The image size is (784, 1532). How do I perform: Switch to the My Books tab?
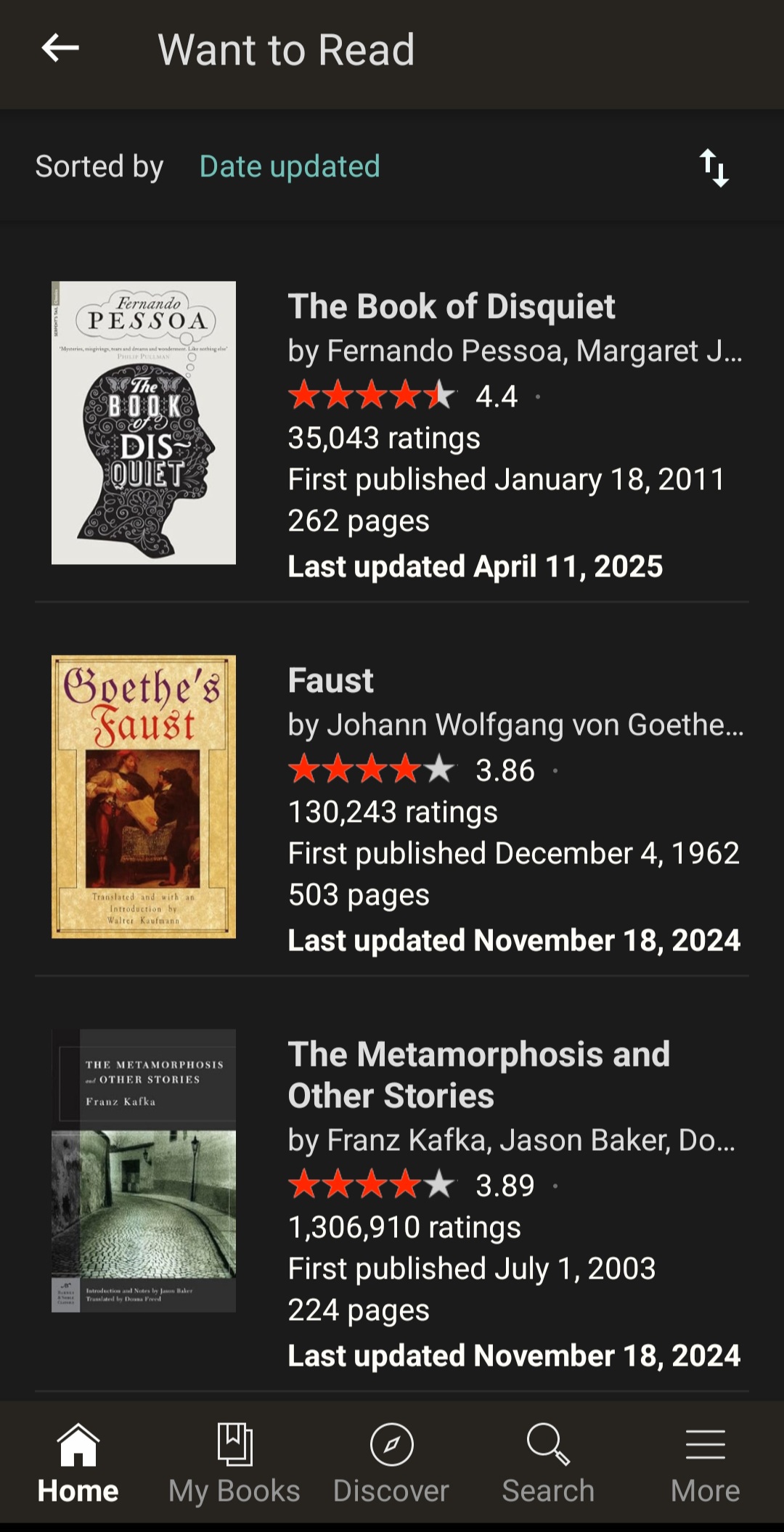234,1463
